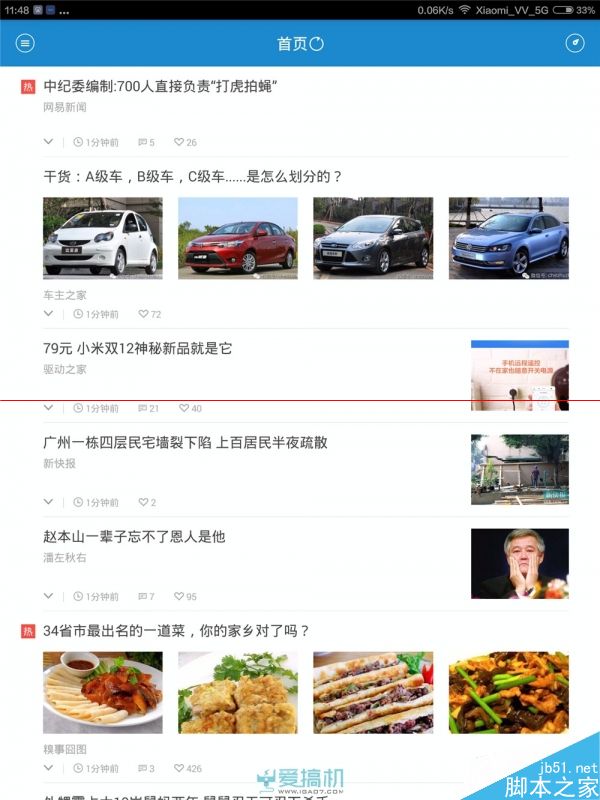This screenshot has height=800, width=600.
Task: Like the 广州民宅墙裂 article
Action: pos(147,502)
